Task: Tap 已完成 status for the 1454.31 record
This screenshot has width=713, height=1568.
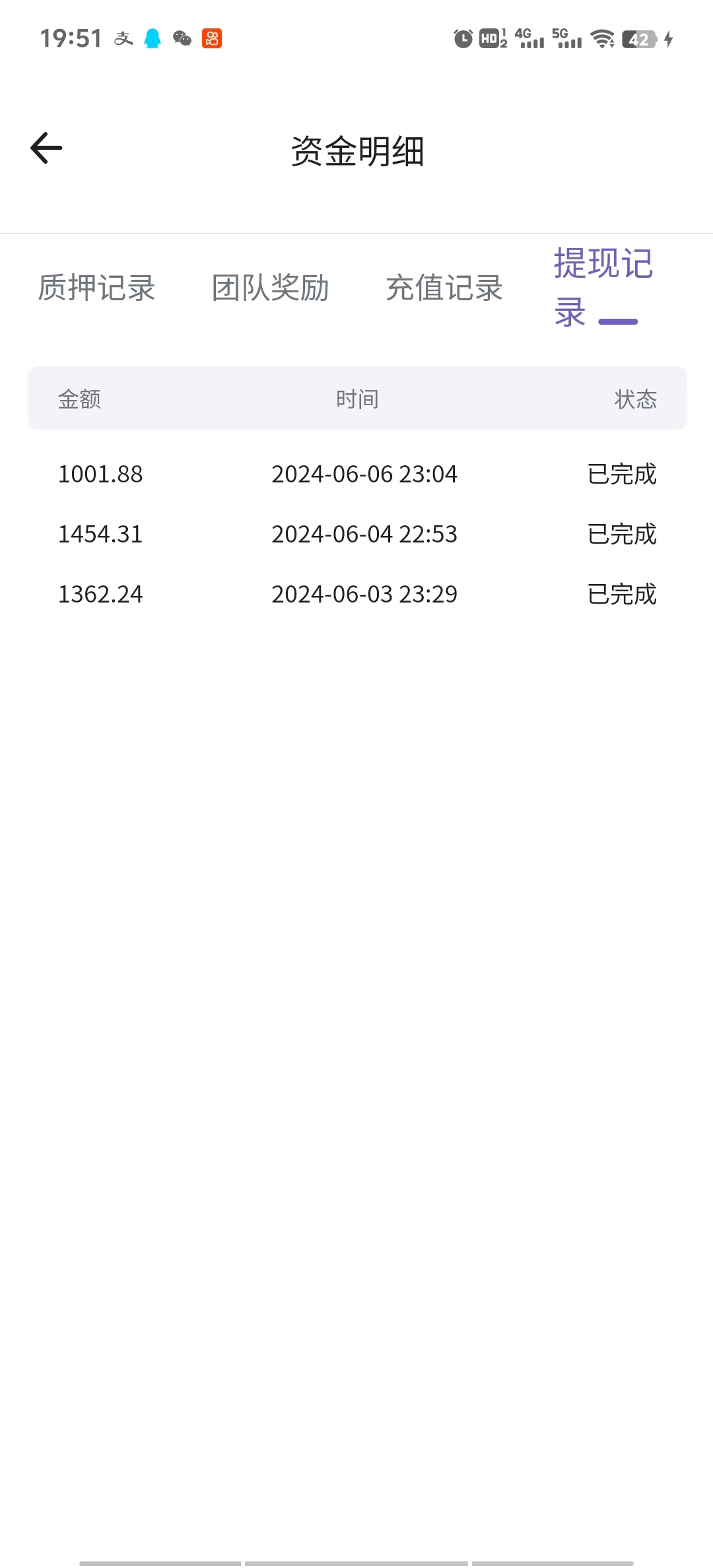Action: pyautogui.click(x=621, y=534)
